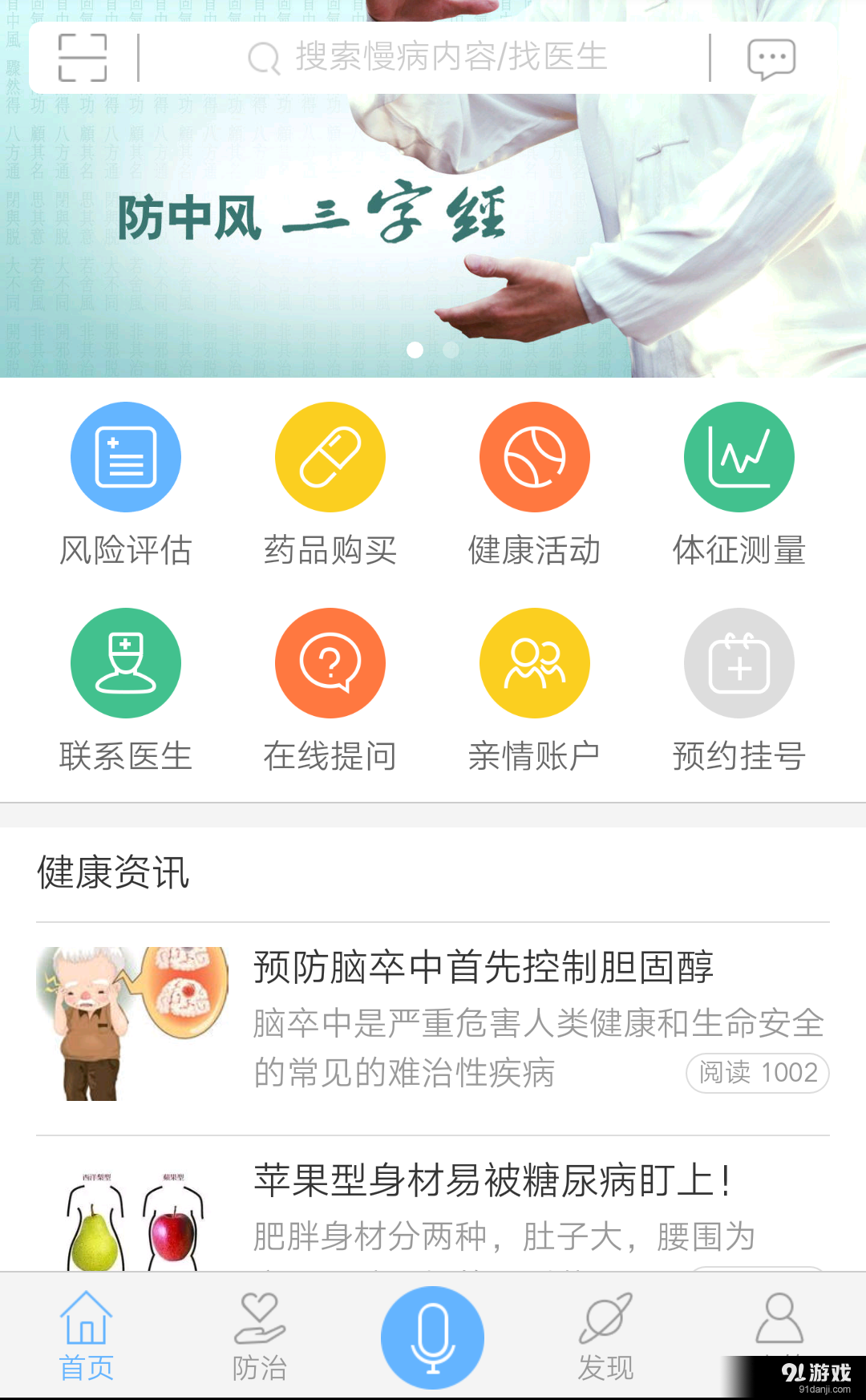Open 预约挂号 appointment registration
Viewport: 866px width, 1400px height.
point(739,687)
